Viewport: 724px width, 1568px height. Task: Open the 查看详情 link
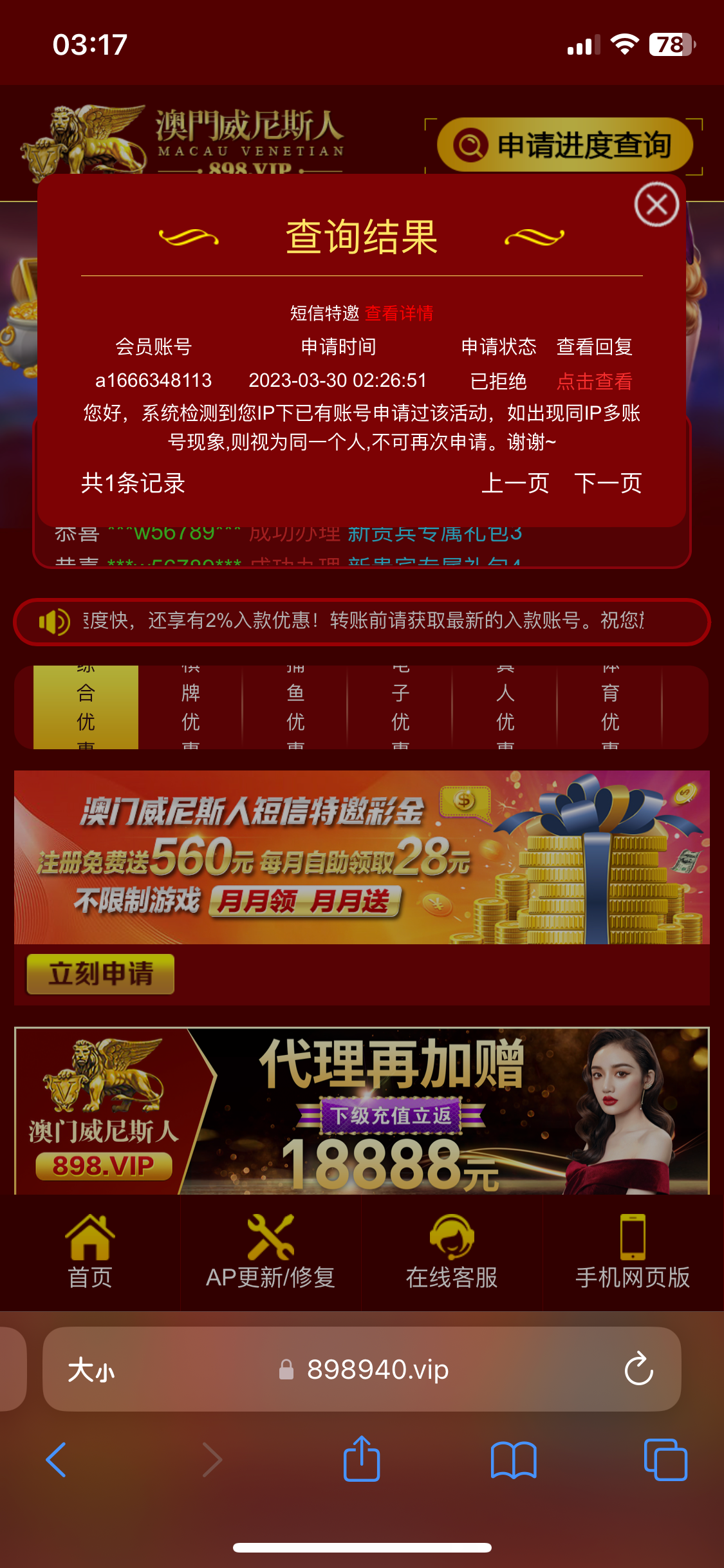pos(399,315)
